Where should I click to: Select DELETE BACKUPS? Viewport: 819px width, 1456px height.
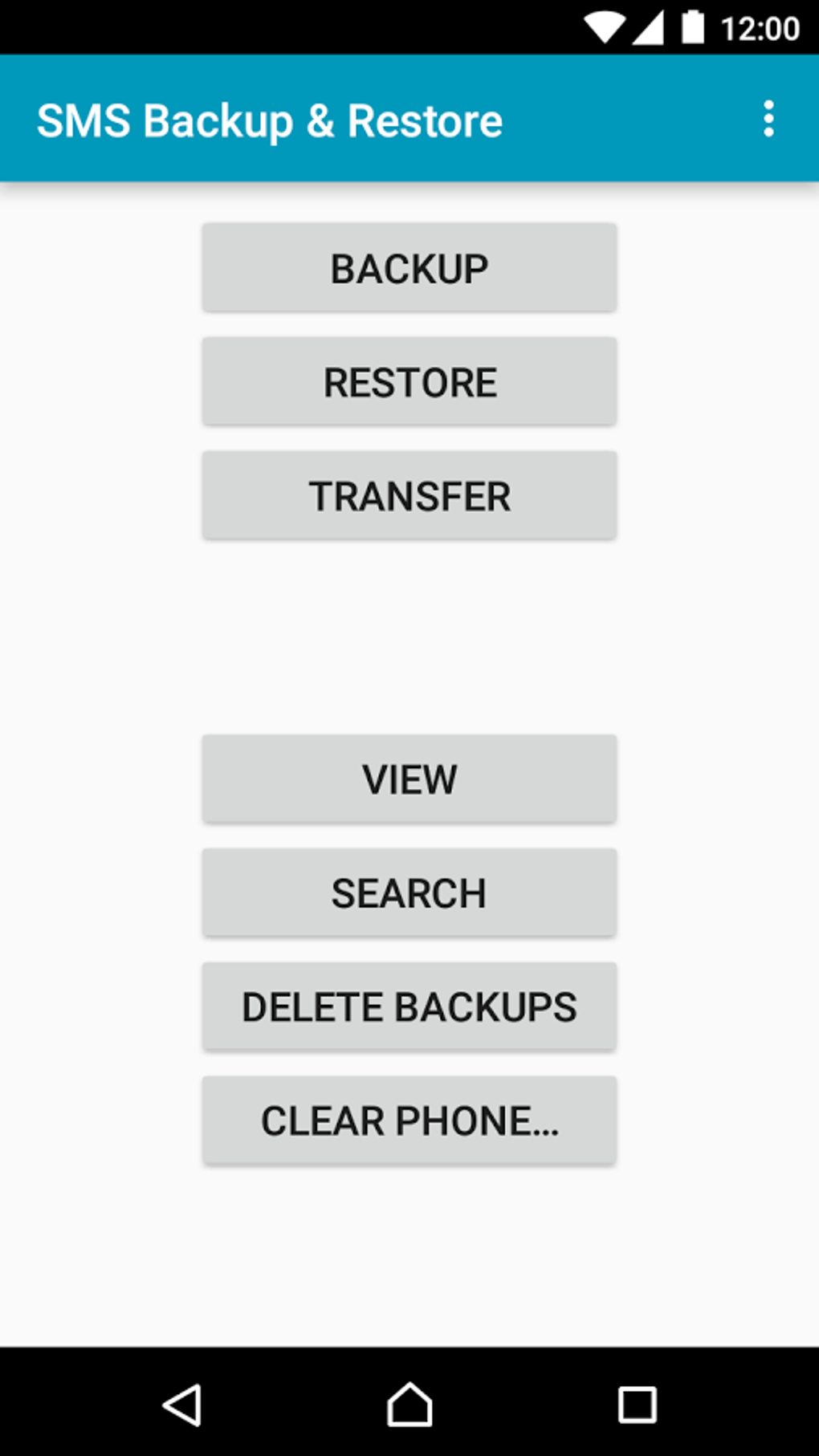tap(409, 1007)
